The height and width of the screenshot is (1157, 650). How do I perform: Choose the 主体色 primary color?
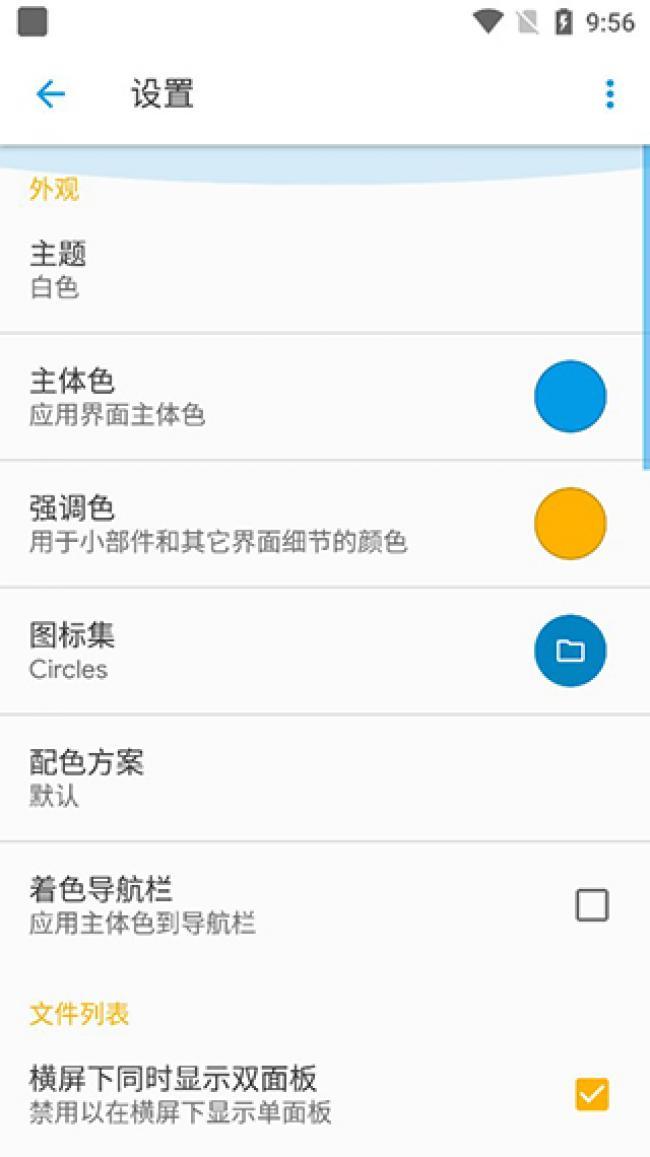click(x=570, y=397)
